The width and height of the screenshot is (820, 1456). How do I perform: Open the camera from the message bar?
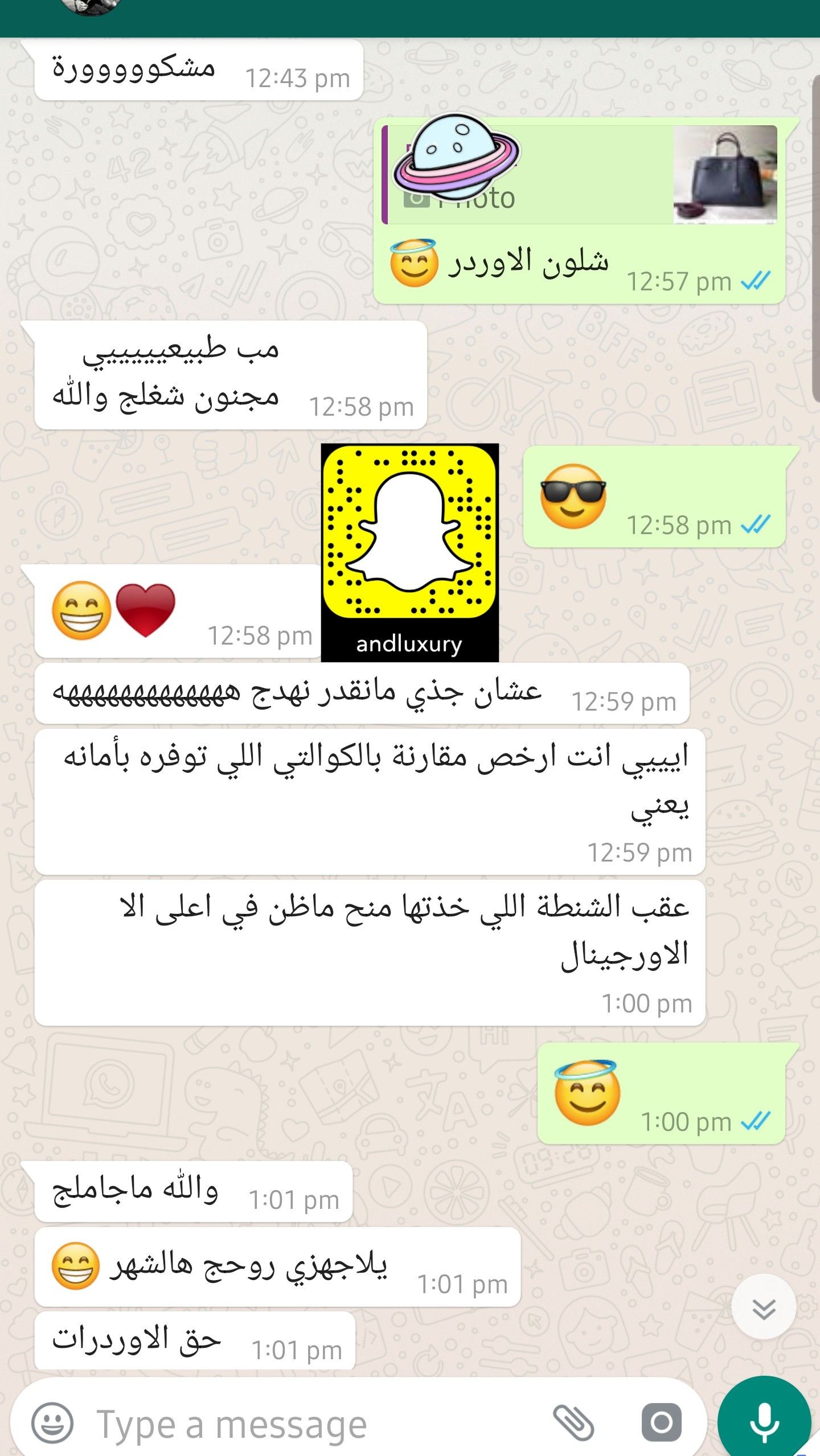click(661, 1422)
